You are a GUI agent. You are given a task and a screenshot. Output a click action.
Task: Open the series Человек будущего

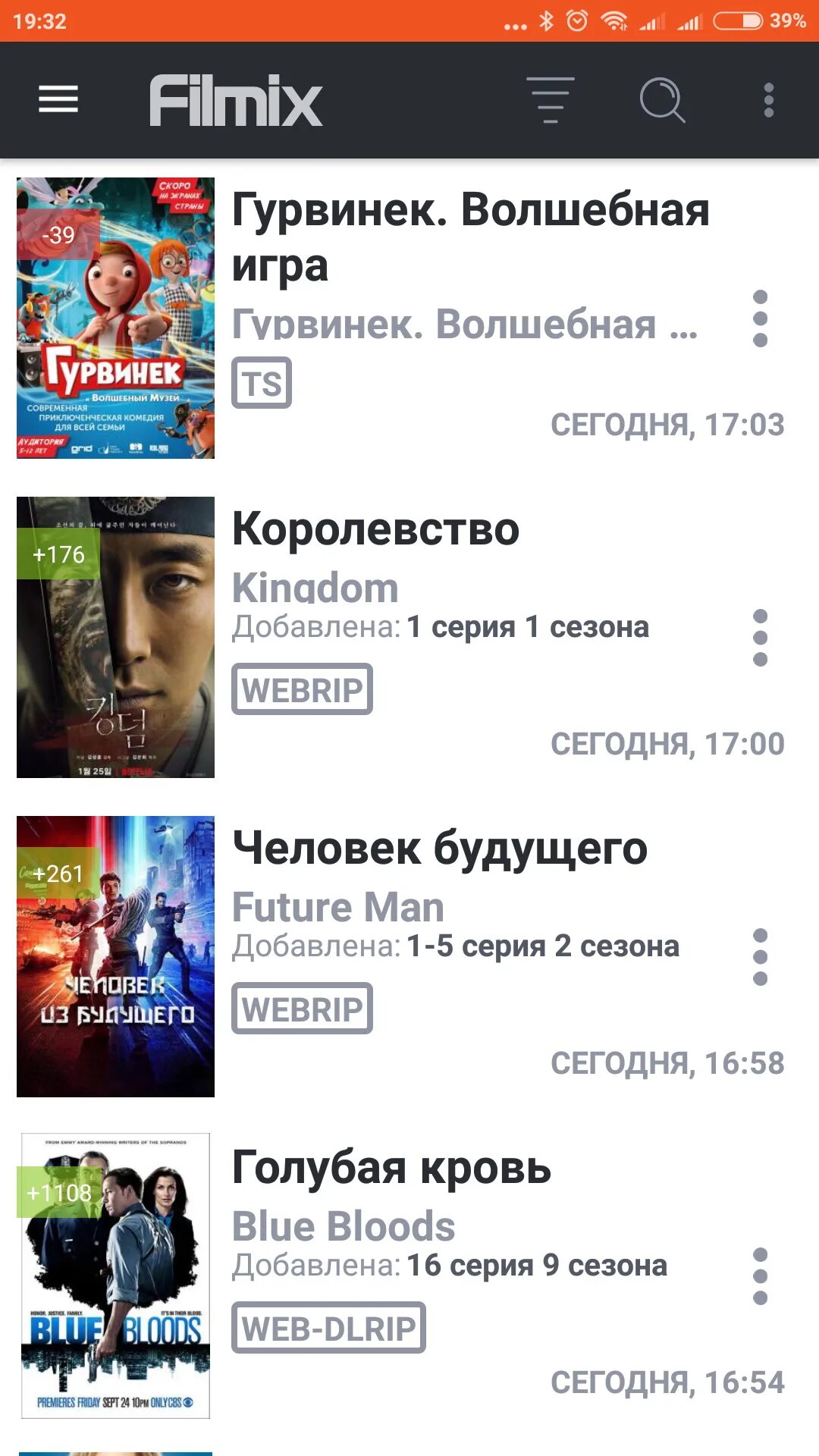click(x=440, y=848)
